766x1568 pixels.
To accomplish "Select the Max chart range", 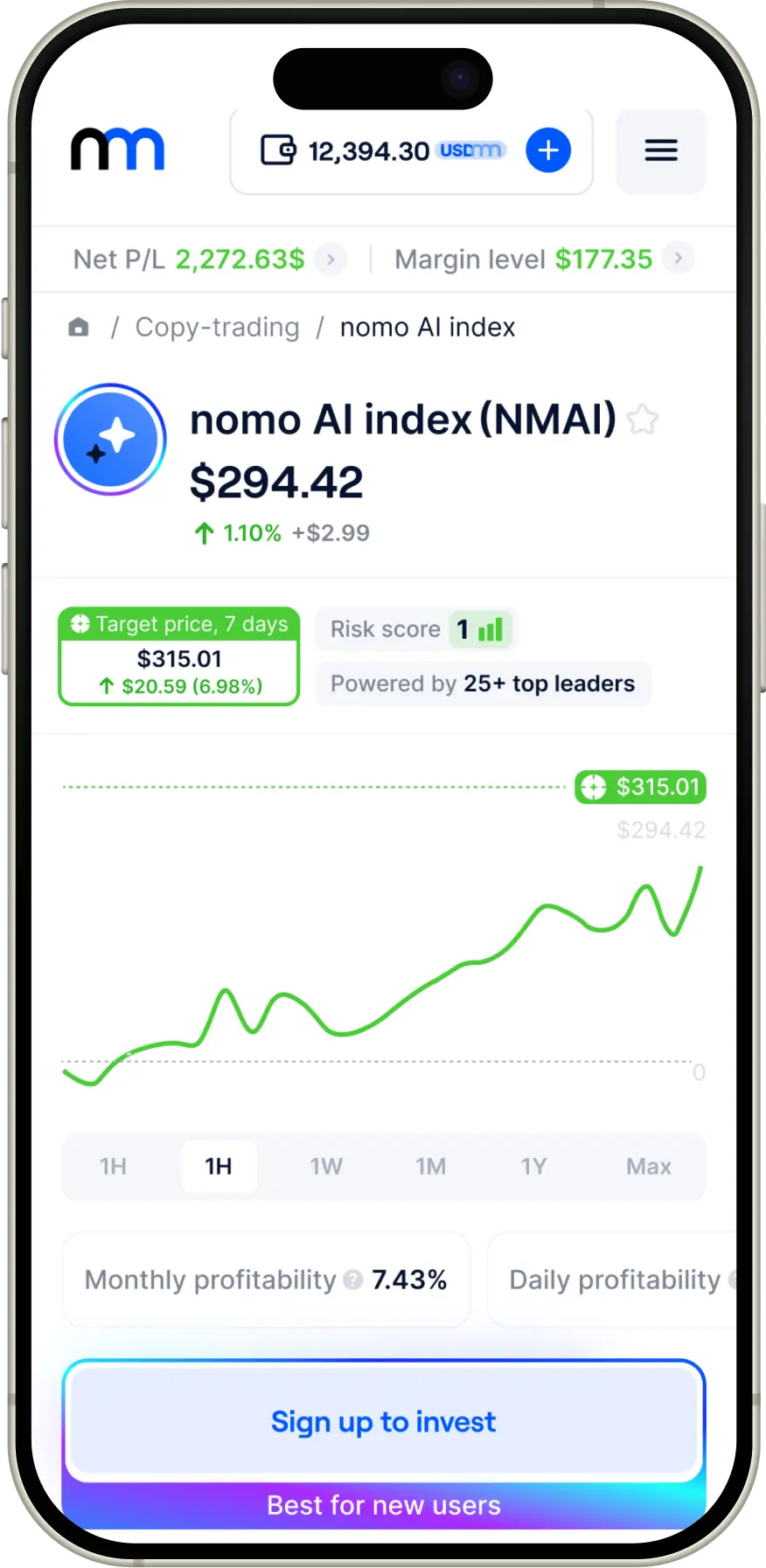I will point(648,1166).
